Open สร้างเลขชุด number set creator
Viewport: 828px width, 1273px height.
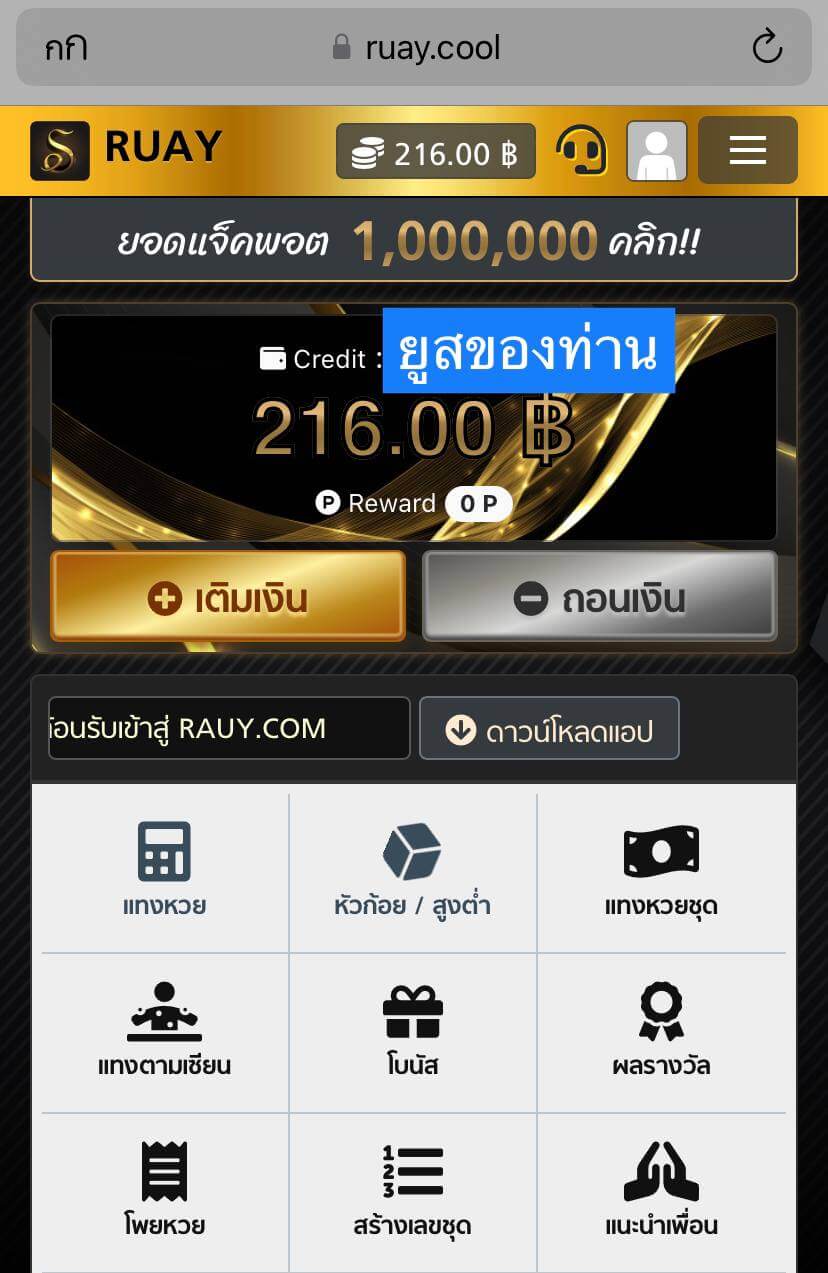(412, 1190)
